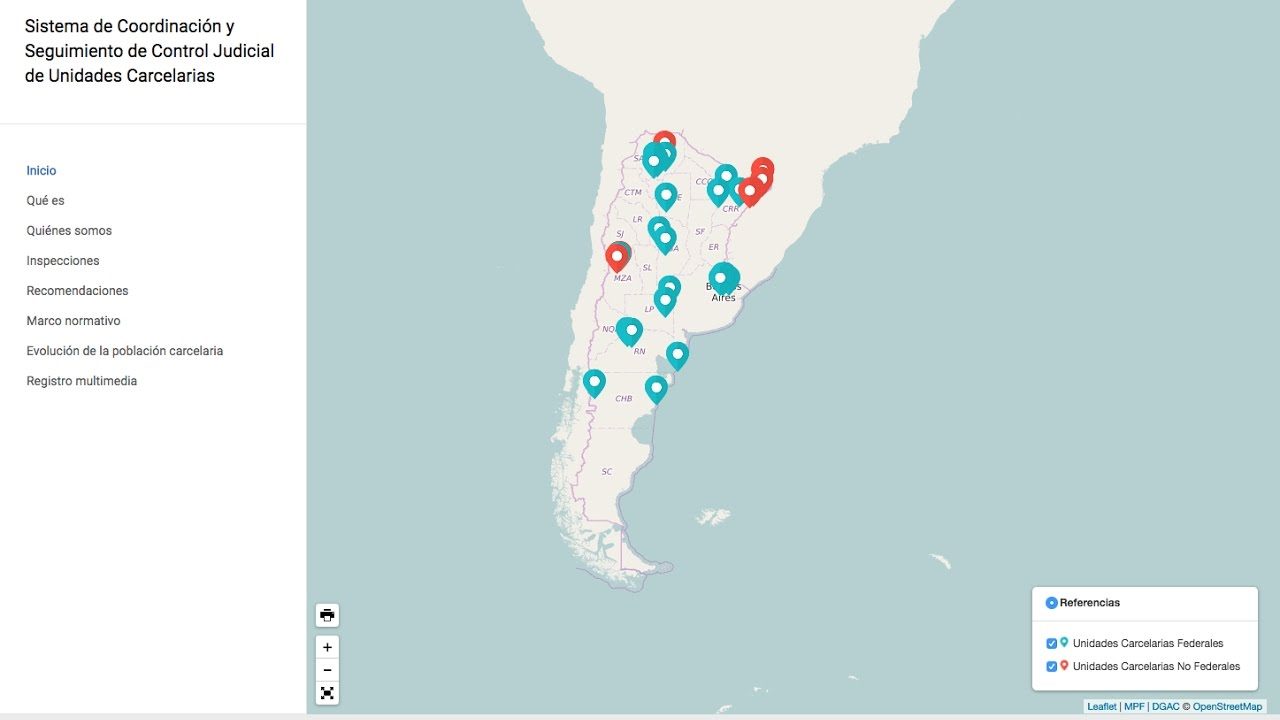Open Marco normativo
1280x720 pixels.
(x=73, y=321)
